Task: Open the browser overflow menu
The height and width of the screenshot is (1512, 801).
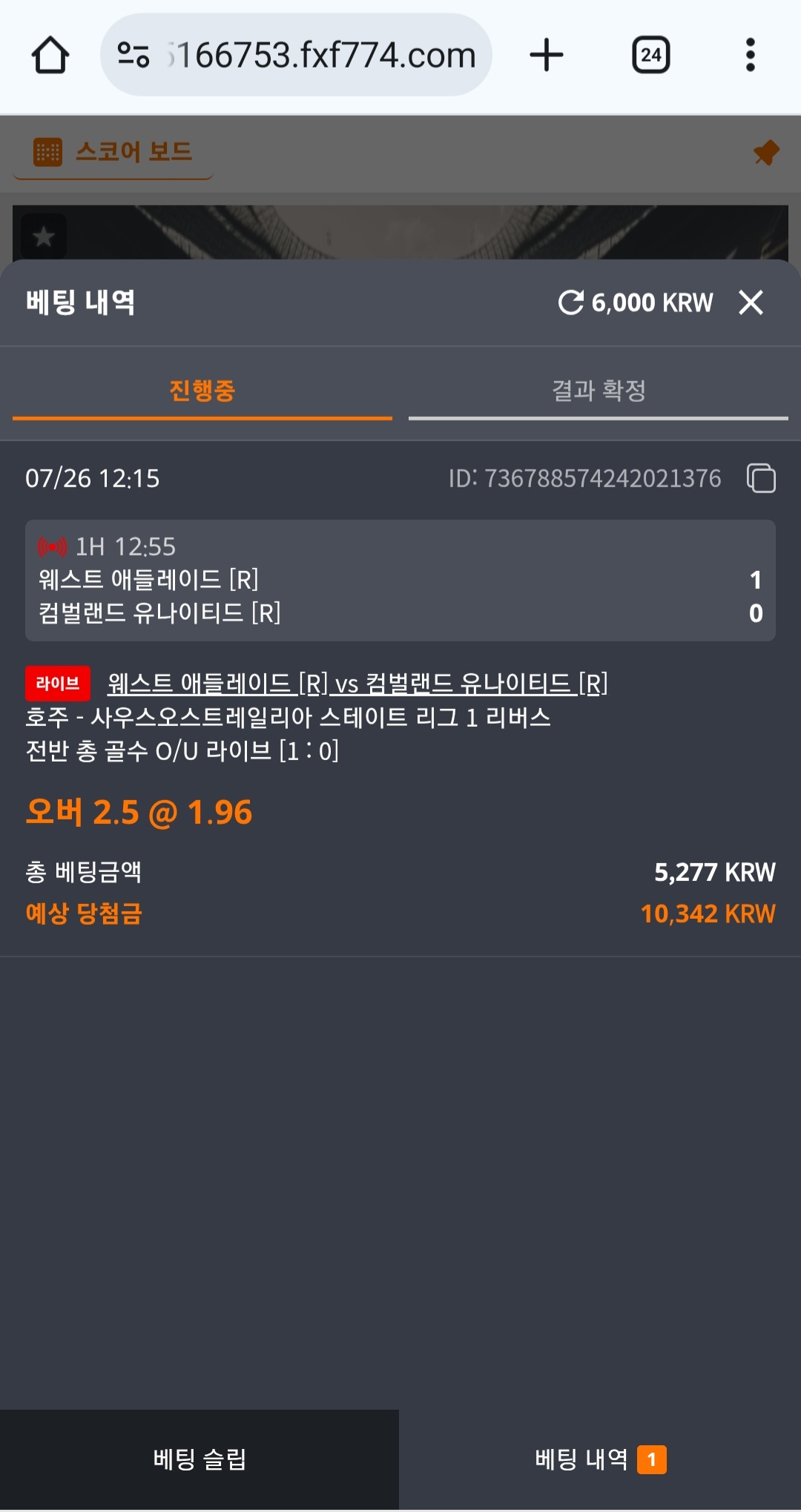Action: 750,56
